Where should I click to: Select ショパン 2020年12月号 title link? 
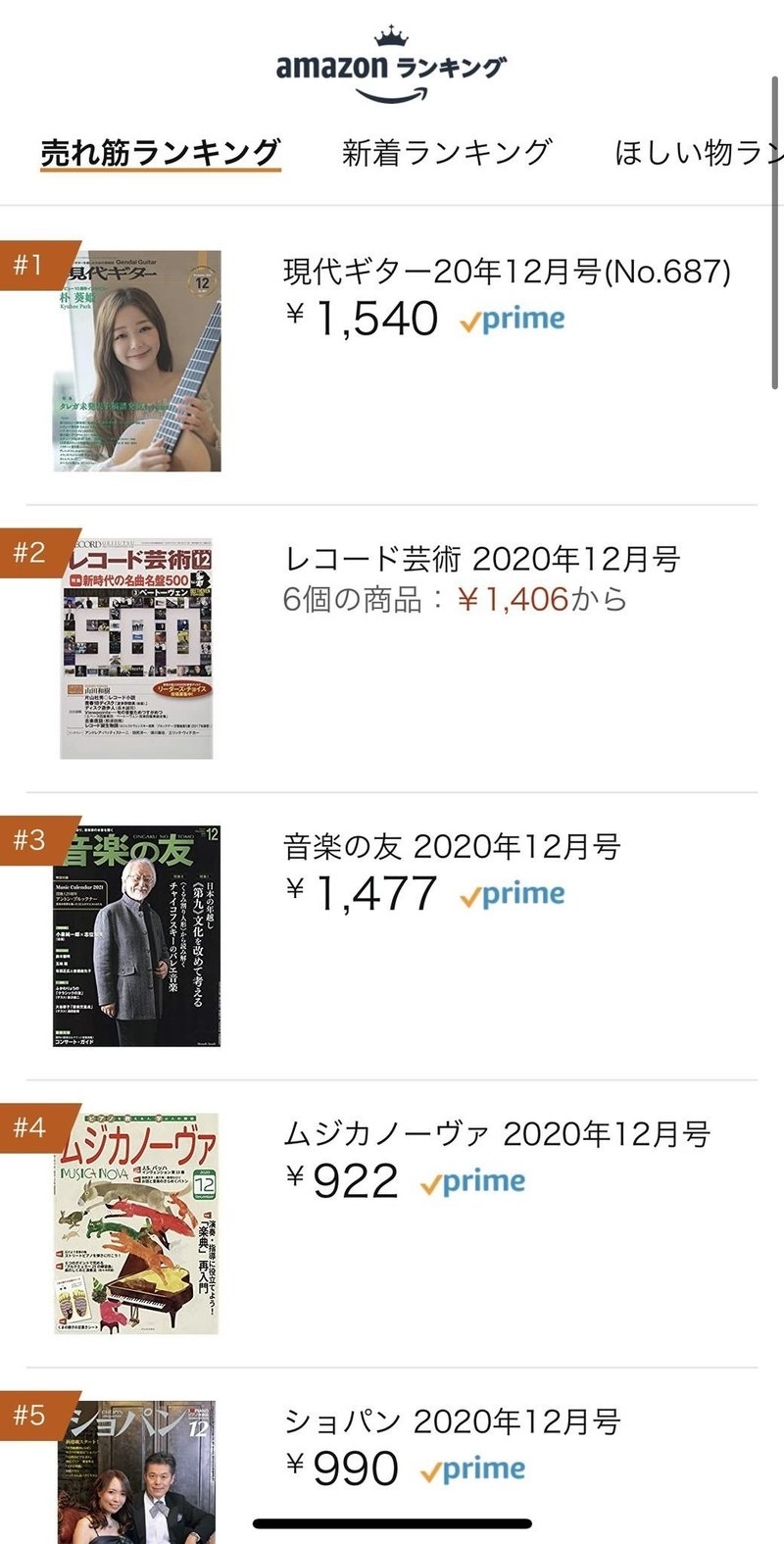[452, 1421]
